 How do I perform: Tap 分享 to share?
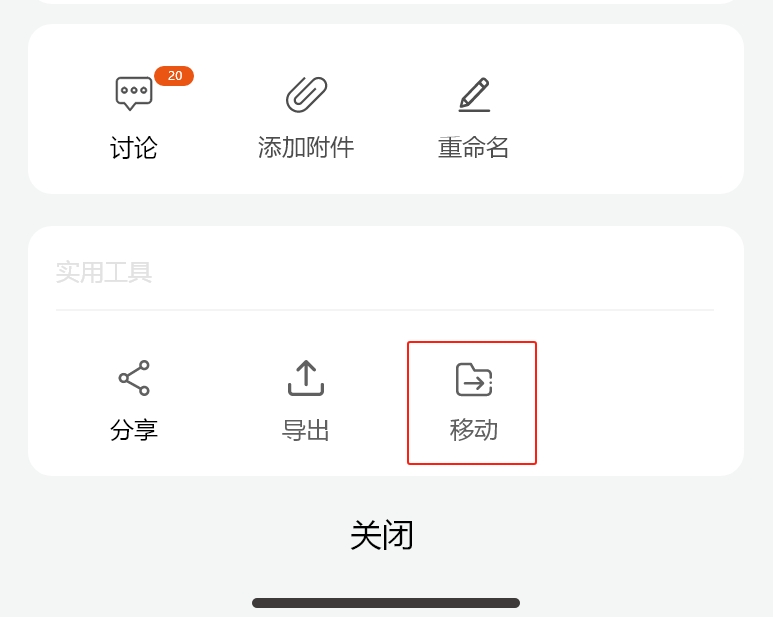click(134, 401)
